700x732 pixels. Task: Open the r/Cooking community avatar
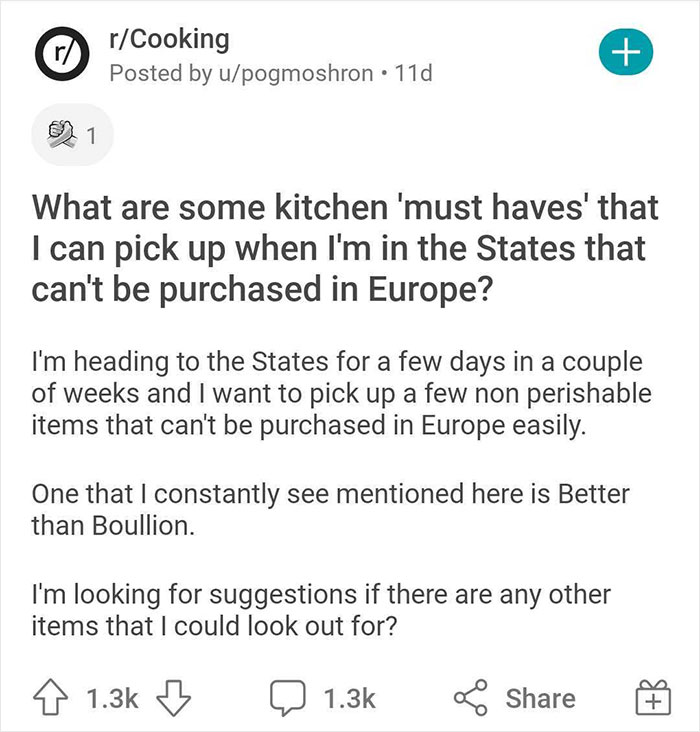[59, 57]
